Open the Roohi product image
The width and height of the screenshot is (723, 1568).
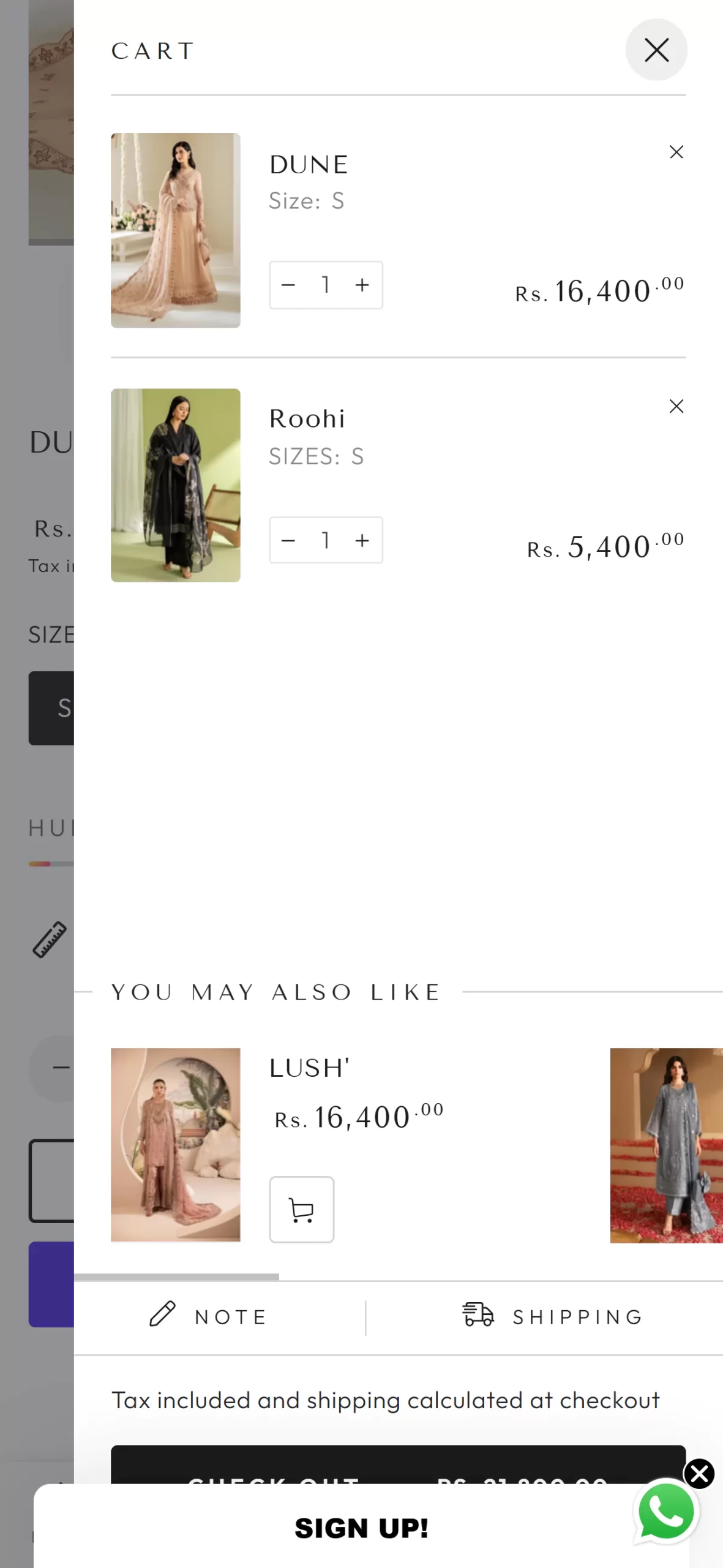pyautogui.click(x=176, y=485)
